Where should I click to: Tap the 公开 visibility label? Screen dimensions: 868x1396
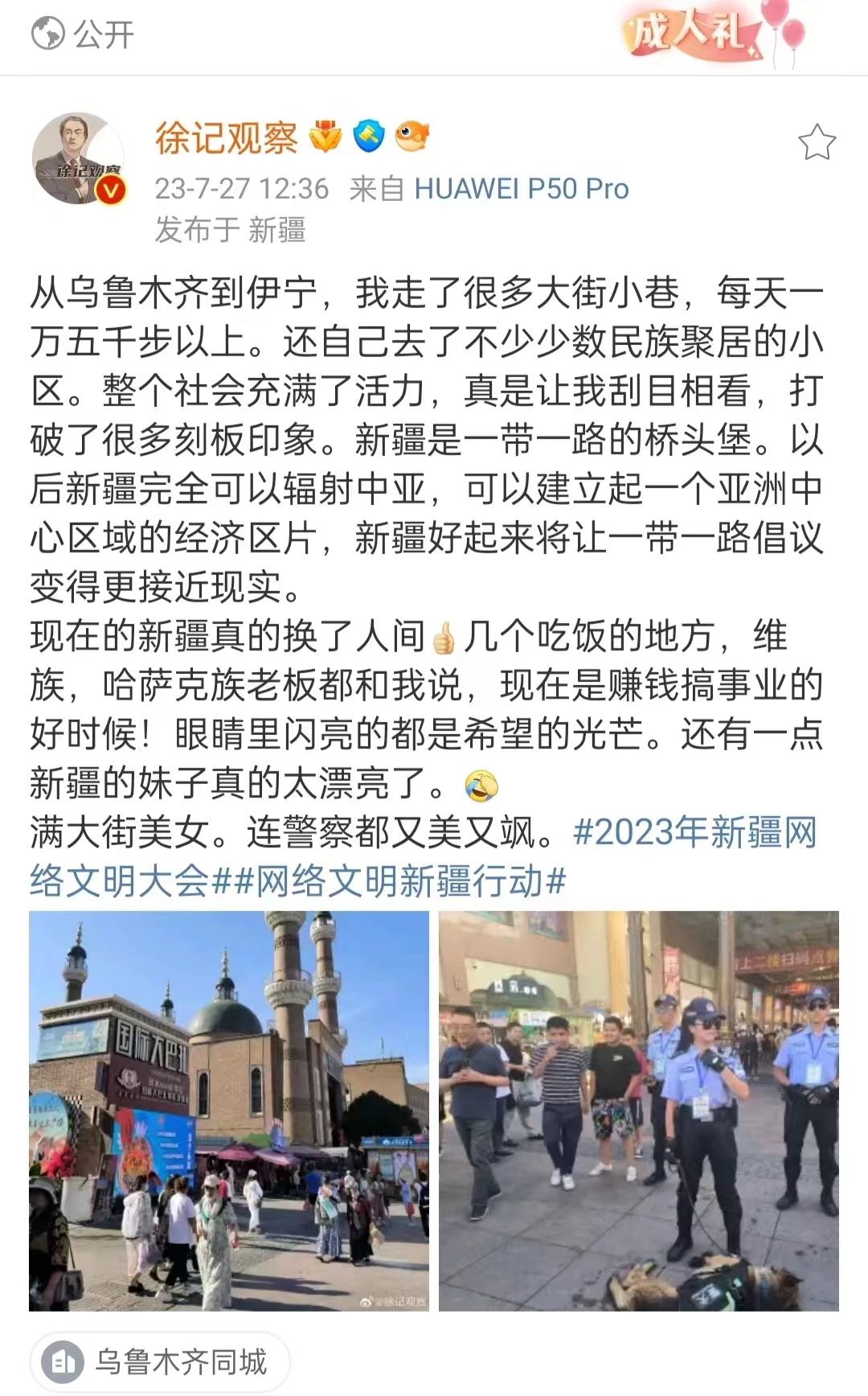pyautogui.click(x=84, y=35)
